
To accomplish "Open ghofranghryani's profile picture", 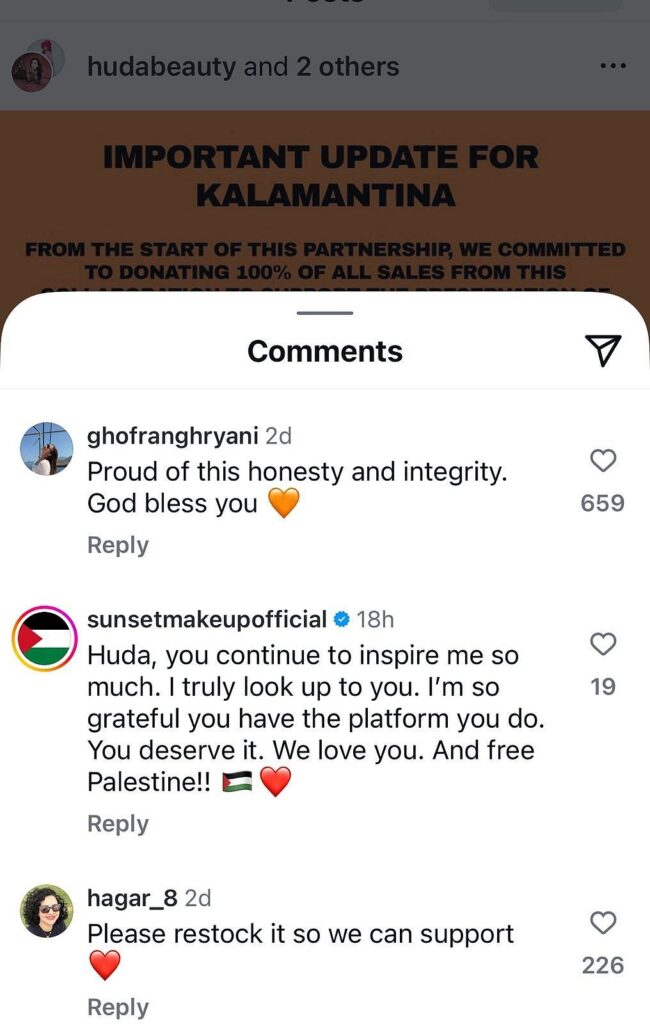I will point(47,450).
